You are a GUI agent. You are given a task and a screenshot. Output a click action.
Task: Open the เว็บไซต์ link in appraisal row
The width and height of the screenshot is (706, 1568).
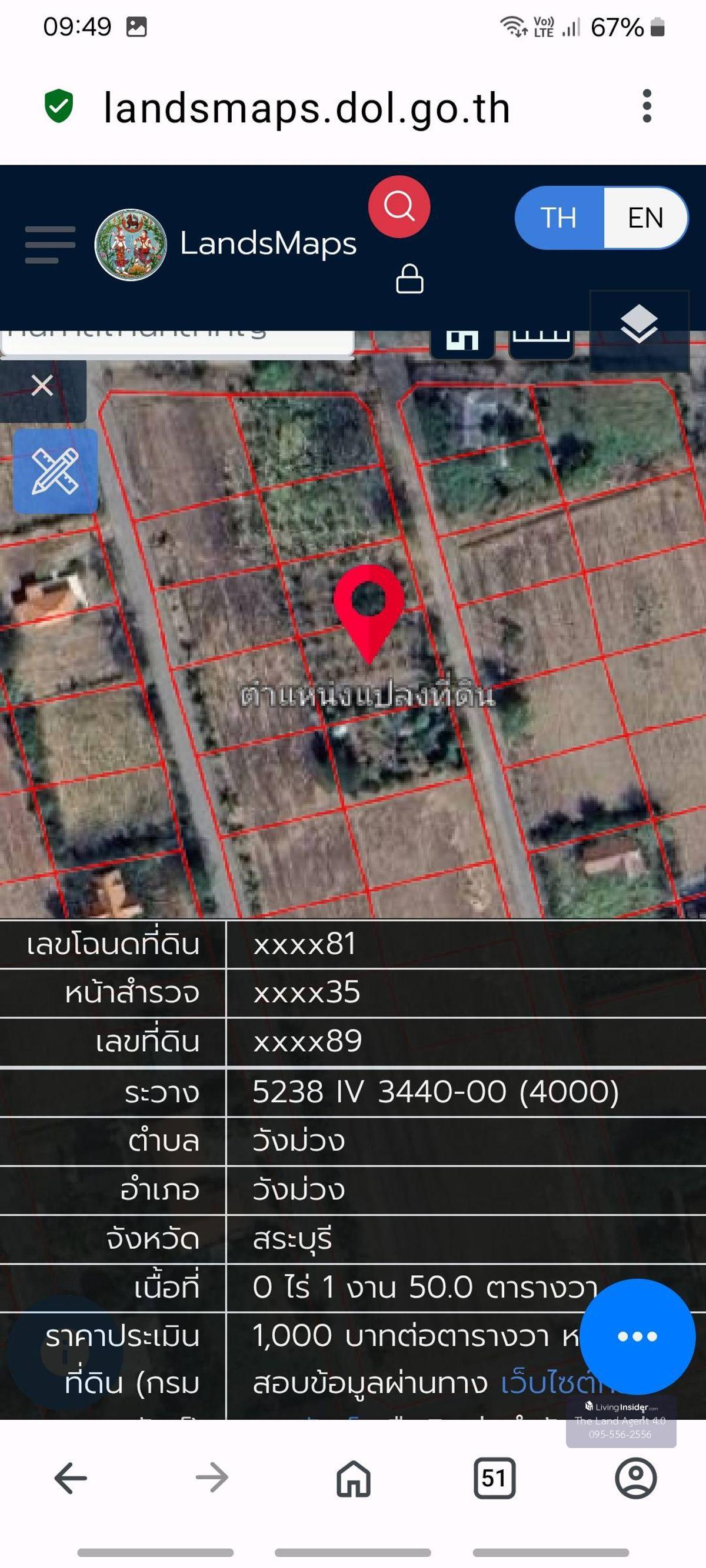[551, 1382]
